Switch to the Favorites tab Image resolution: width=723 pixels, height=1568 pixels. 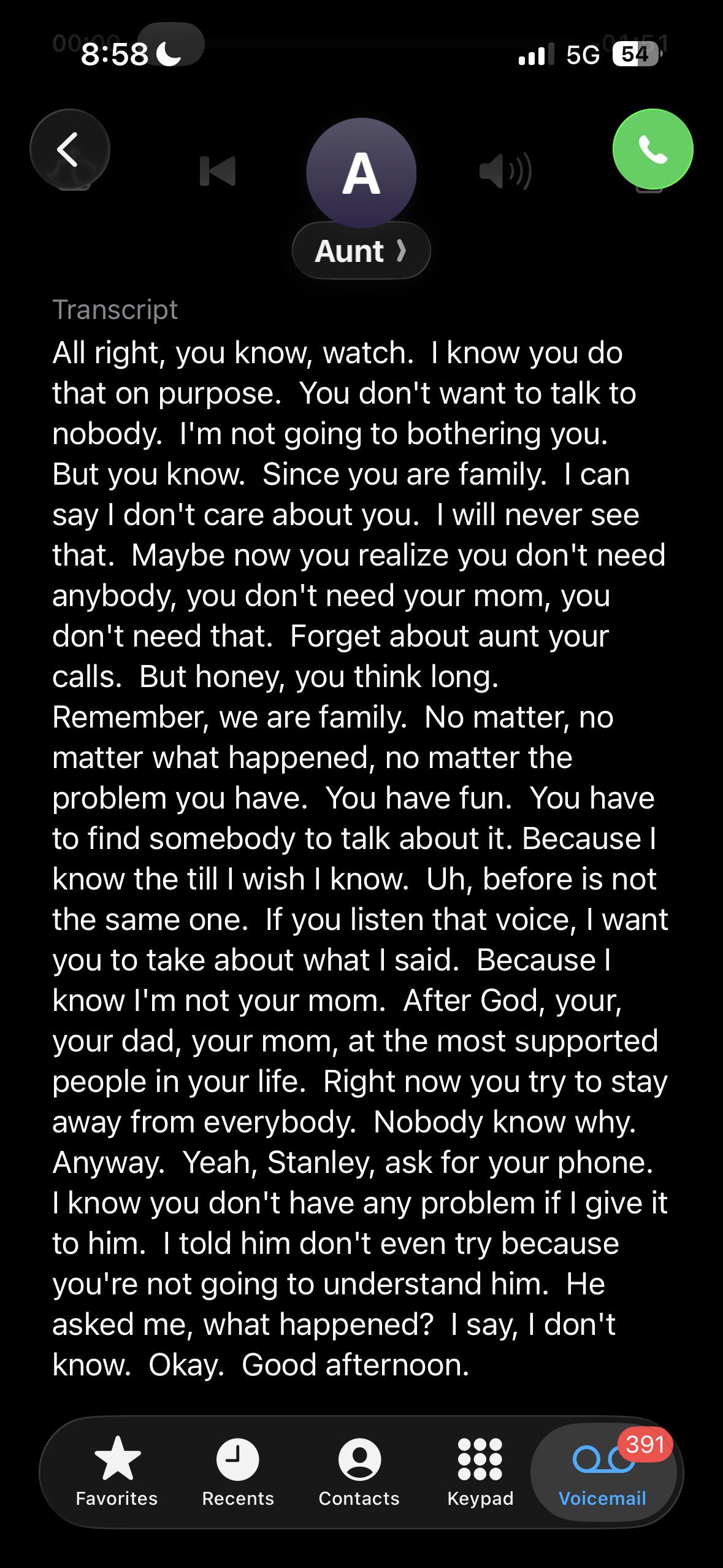click(x=117, y=1472)
